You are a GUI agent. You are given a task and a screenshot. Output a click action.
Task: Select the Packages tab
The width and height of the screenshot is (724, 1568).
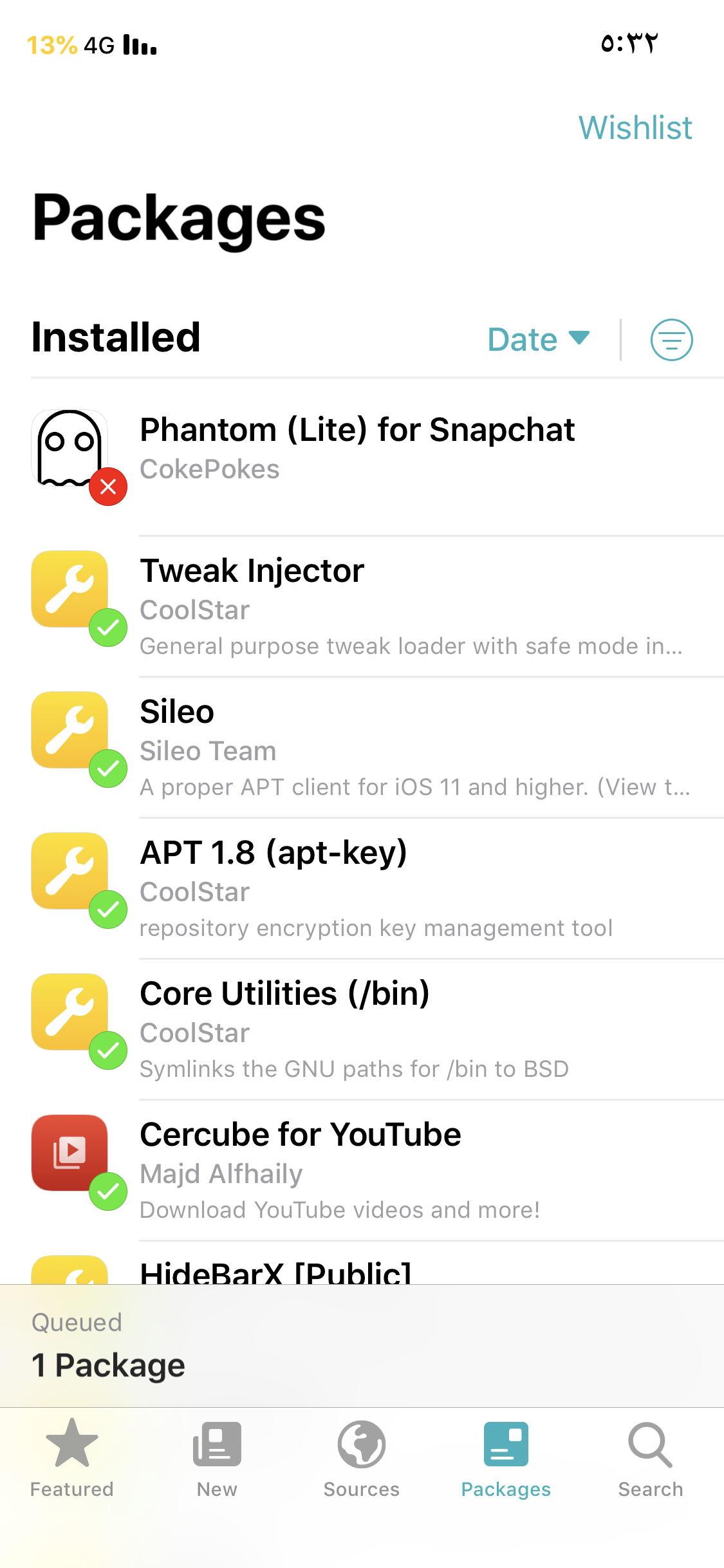click(506, 1459)
